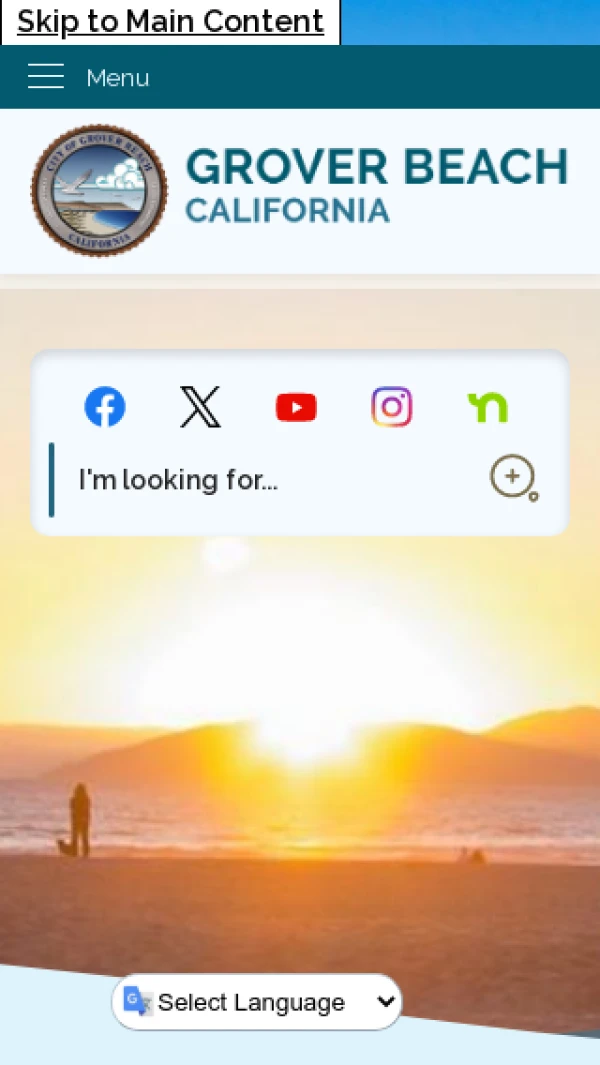
Task: Tap the Skip to Main Content link
Action: (170, 22)
